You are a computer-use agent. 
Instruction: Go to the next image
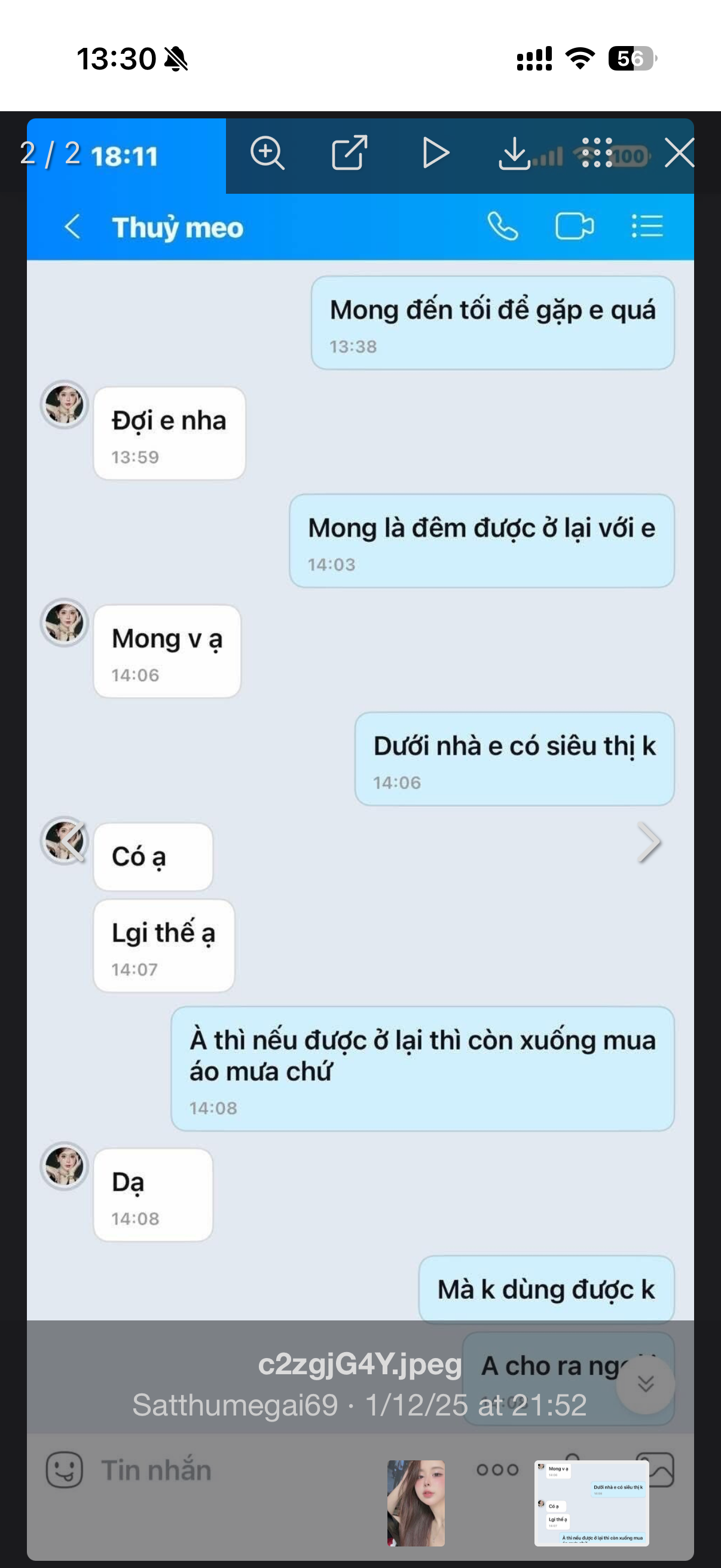click(649, 842)
